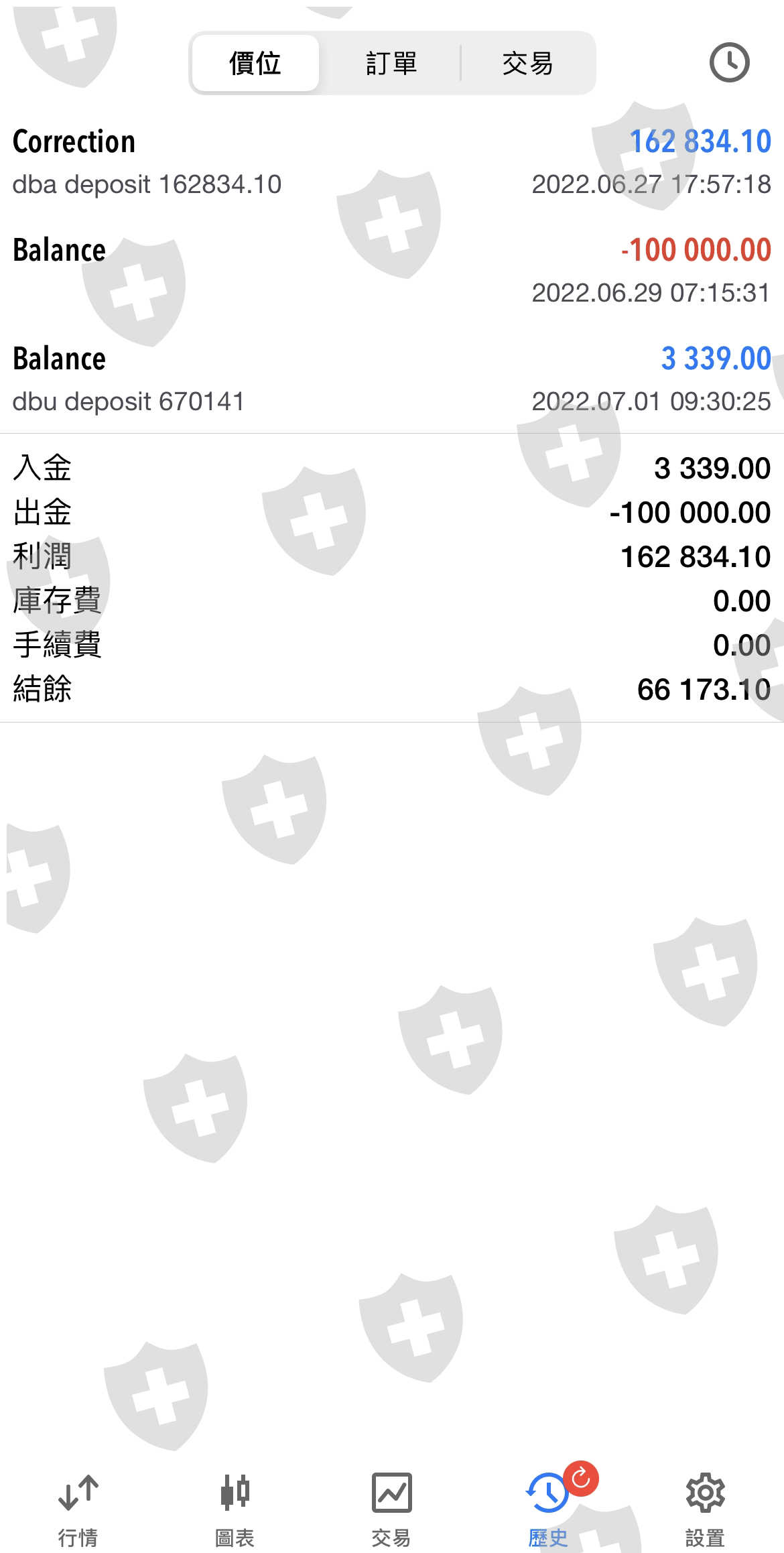The width and height of the screenshot is (784, 1553).
Task: Open the Correction dba deposit entry
Action: coord(391,162)
